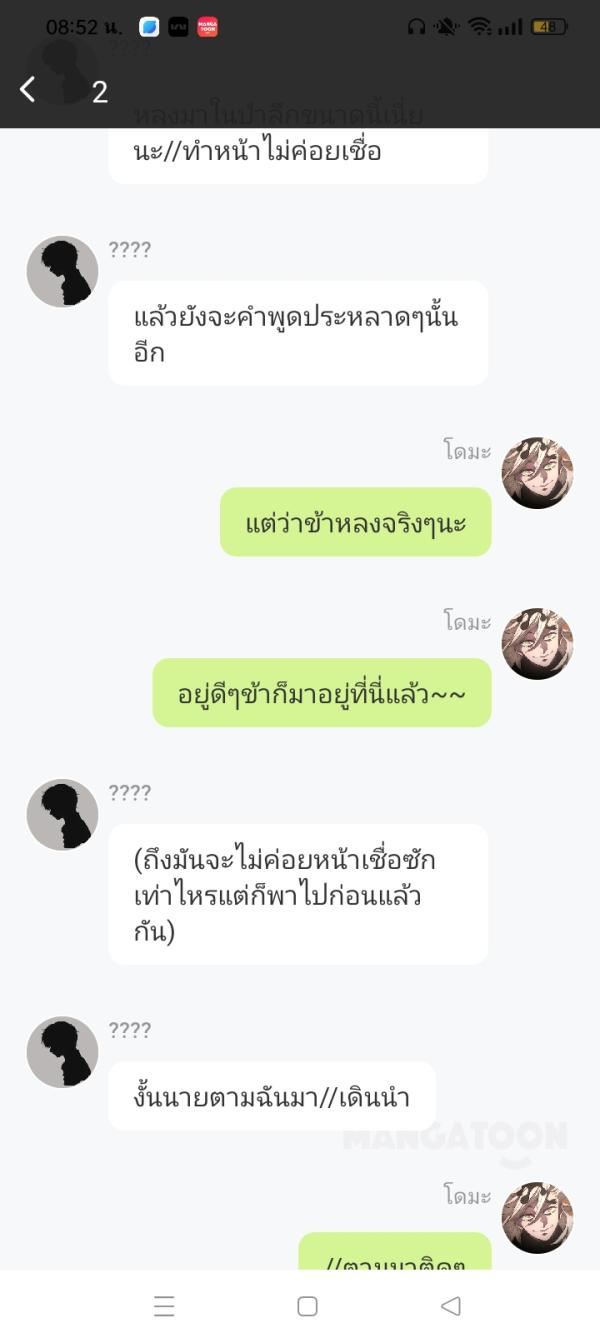
Task: Go back using the header arrow
Action: pyautogui.click(x=28, y=90)
